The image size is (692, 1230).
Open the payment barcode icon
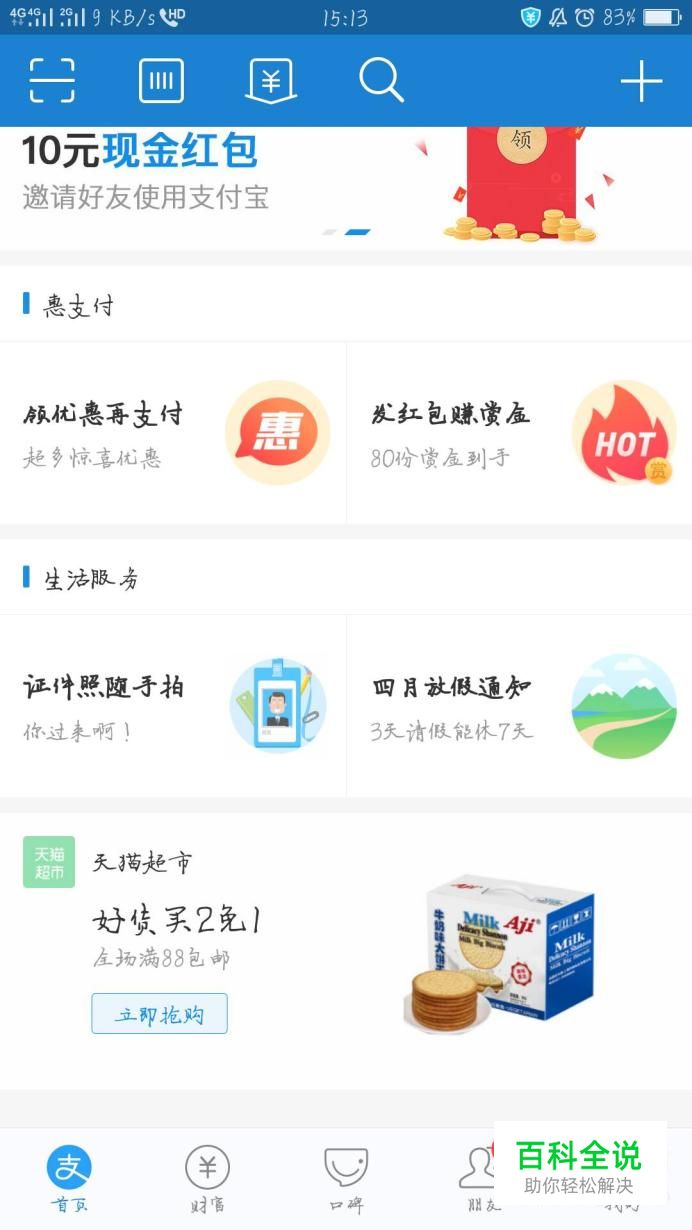[161, 80]
